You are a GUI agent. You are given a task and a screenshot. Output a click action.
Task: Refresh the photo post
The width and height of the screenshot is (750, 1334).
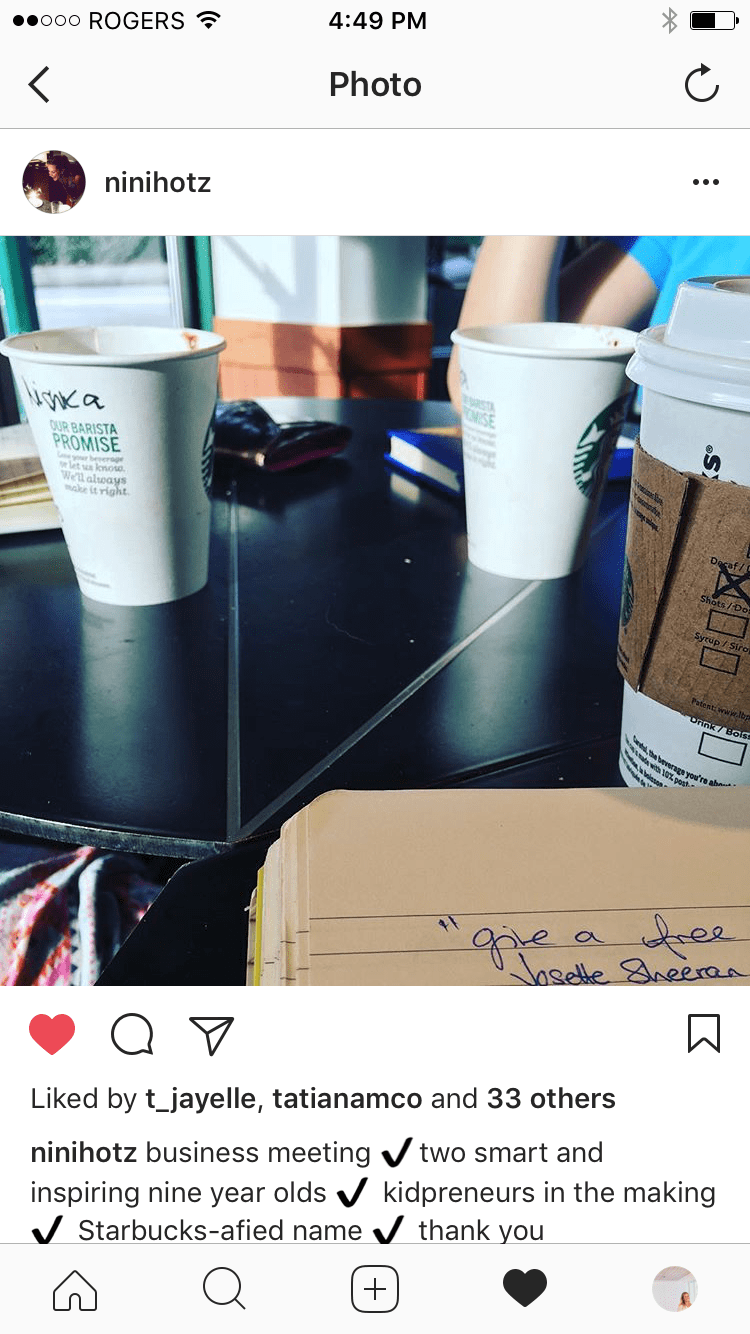[701, 85]
